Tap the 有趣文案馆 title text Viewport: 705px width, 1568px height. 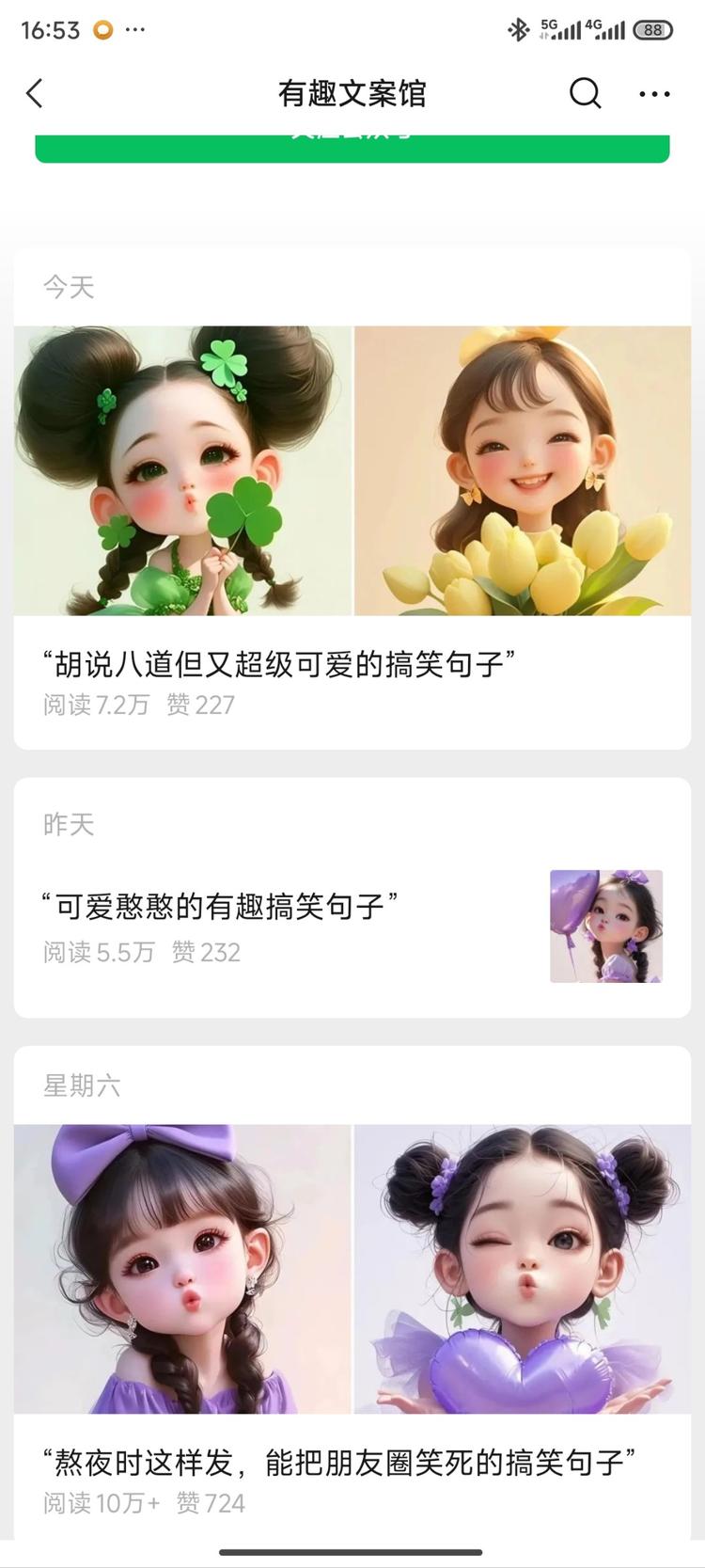[x=352, y=94]
